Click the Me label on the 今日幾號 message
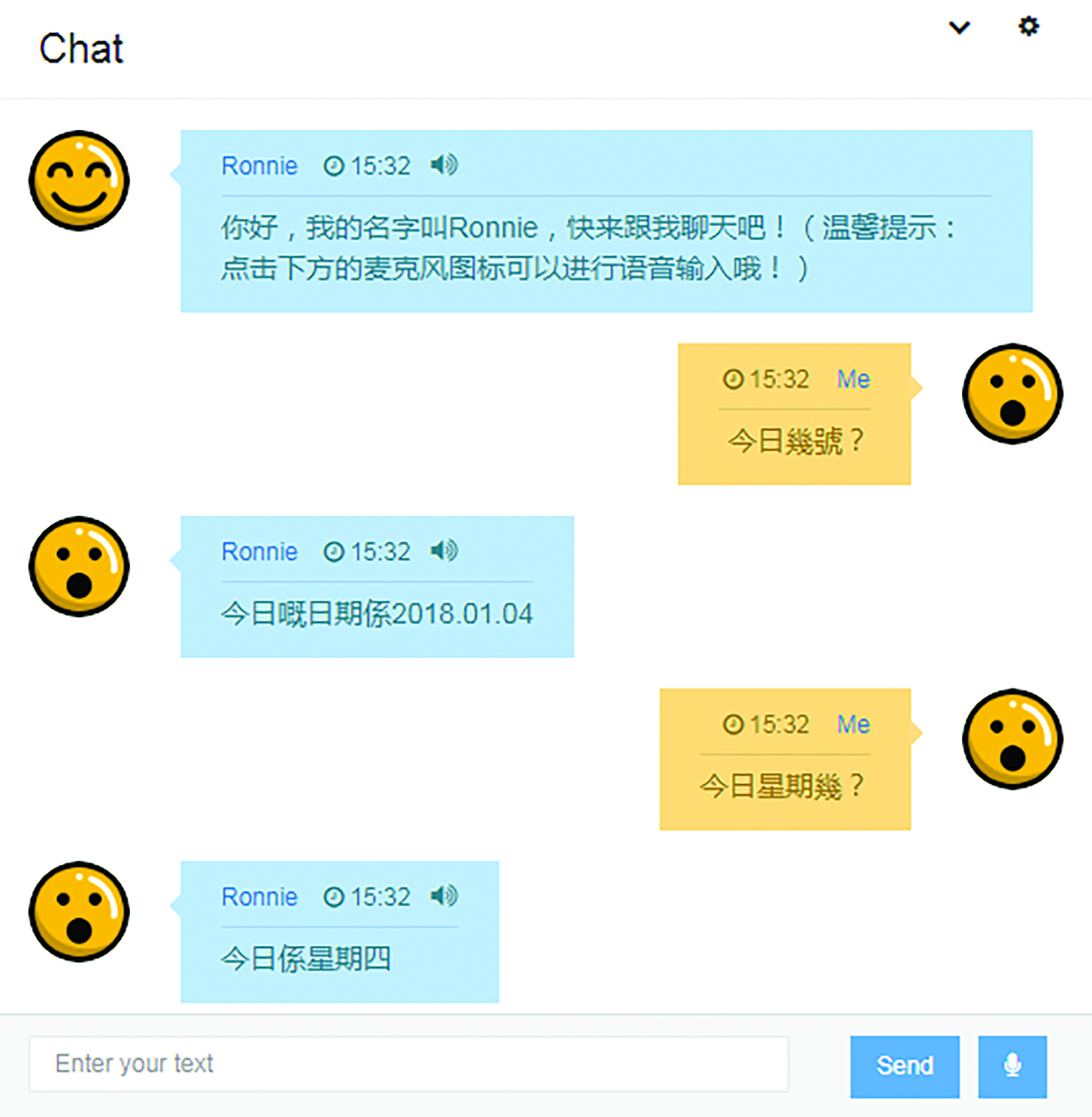 click(853, 379)
